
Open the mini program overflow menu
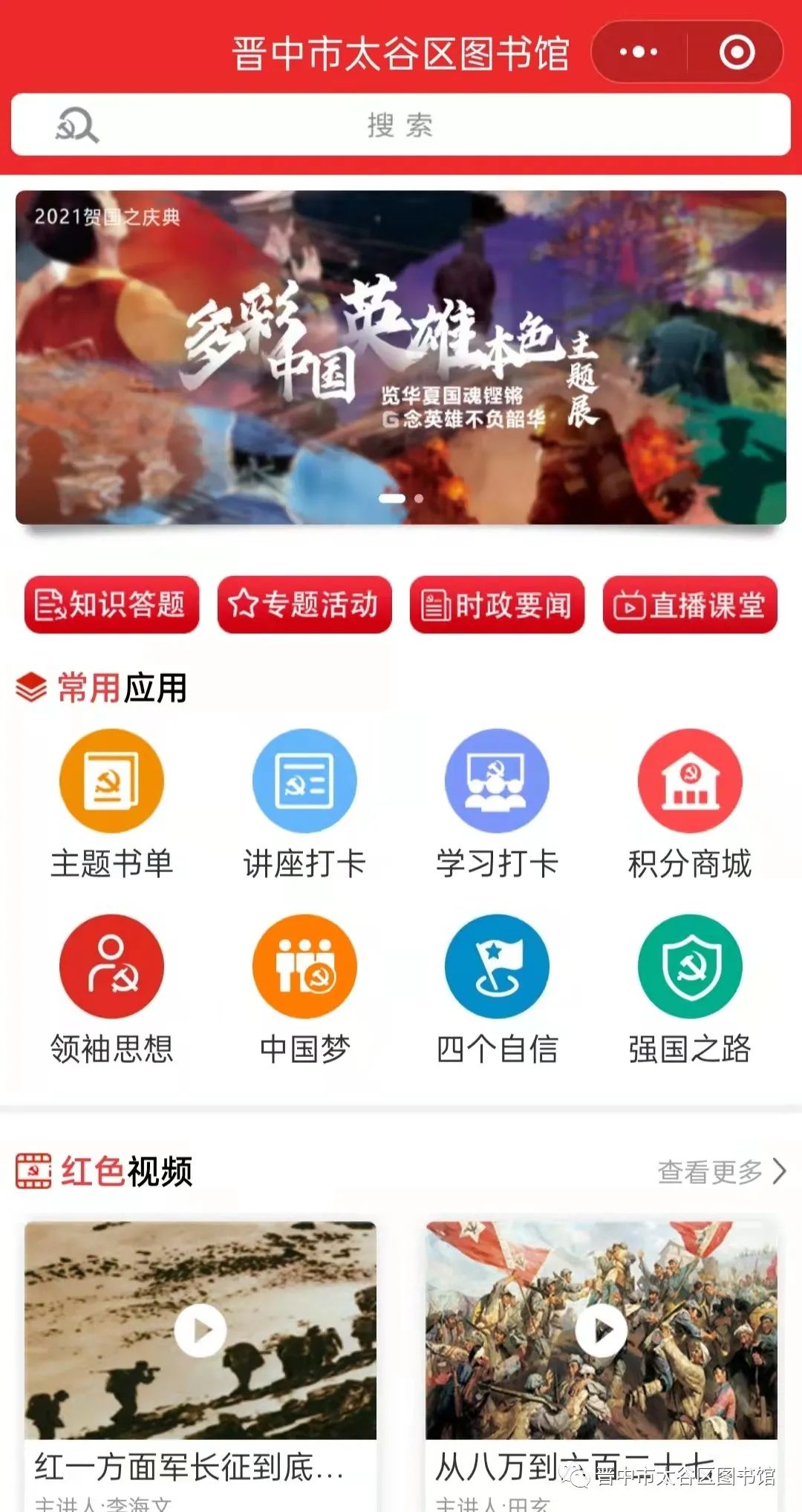[639, 52]
